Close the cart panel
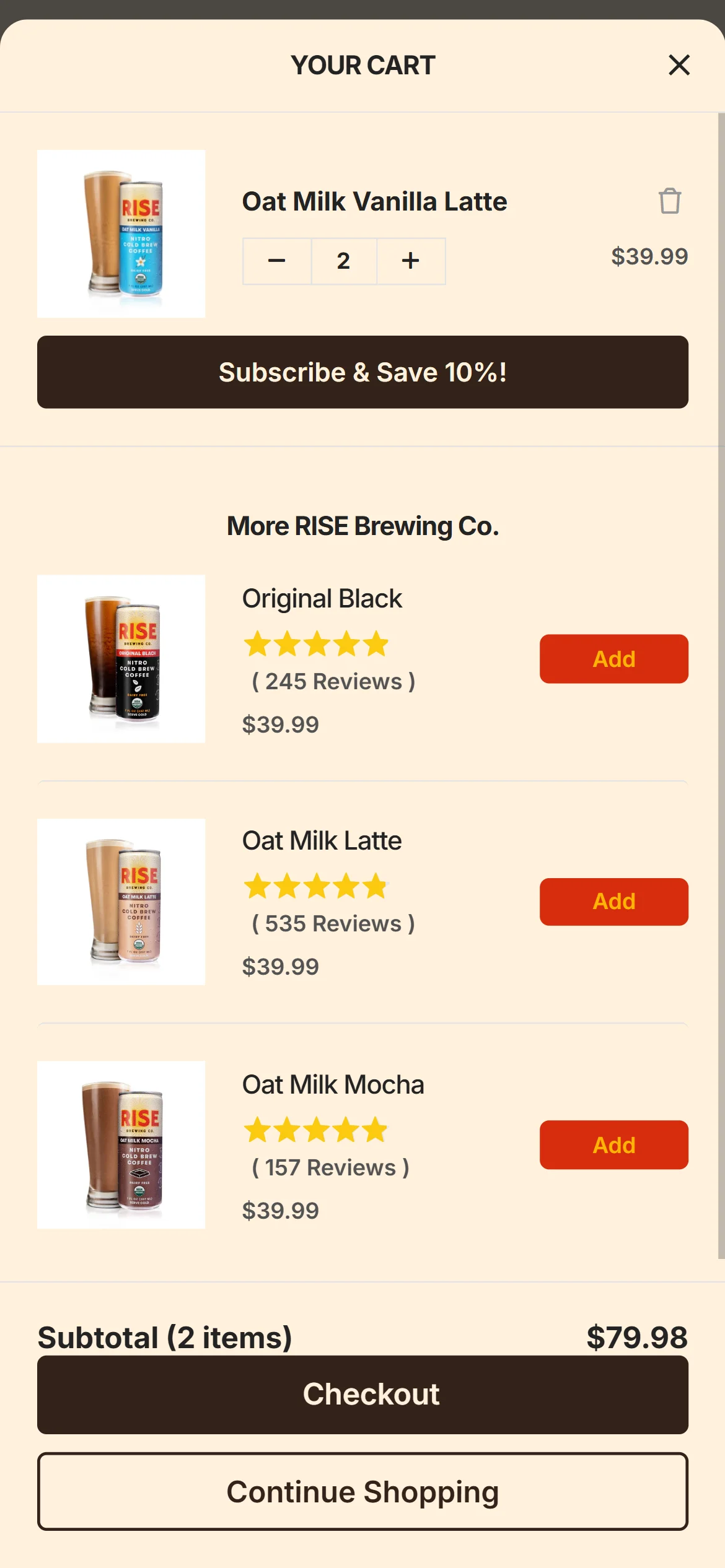 click(679, 65)
